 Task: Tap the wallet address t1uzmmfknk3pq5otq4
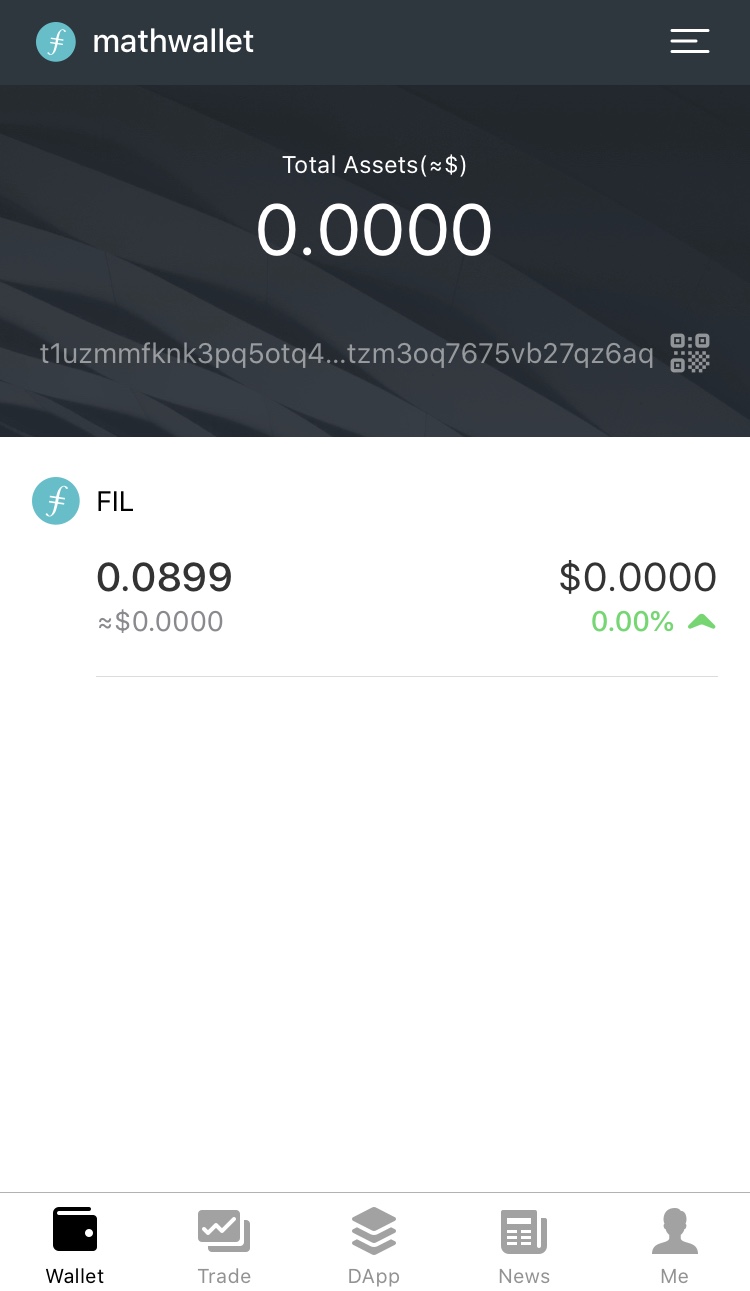point(345,353)
